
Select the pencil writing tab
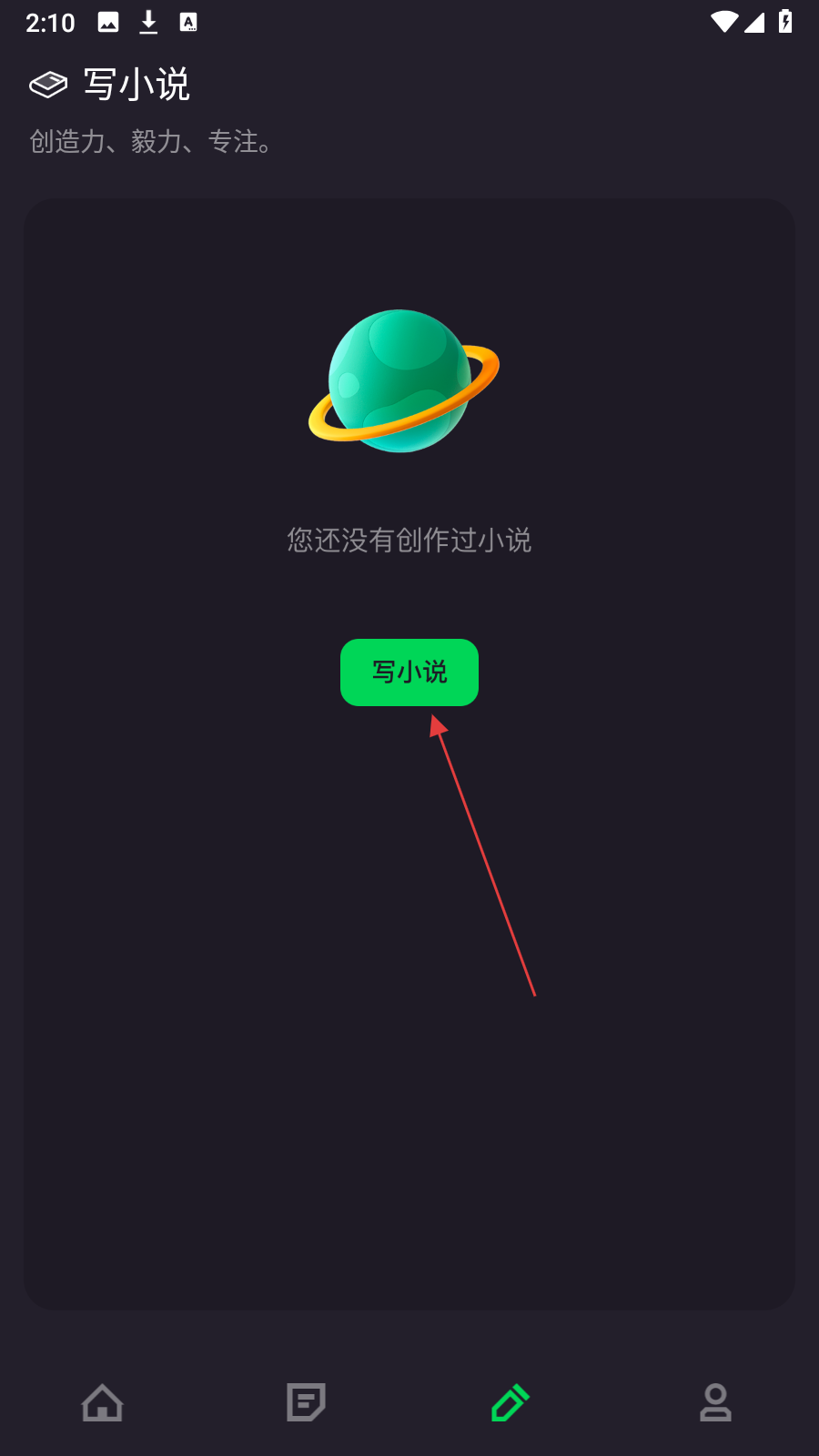click(511, 1402)
